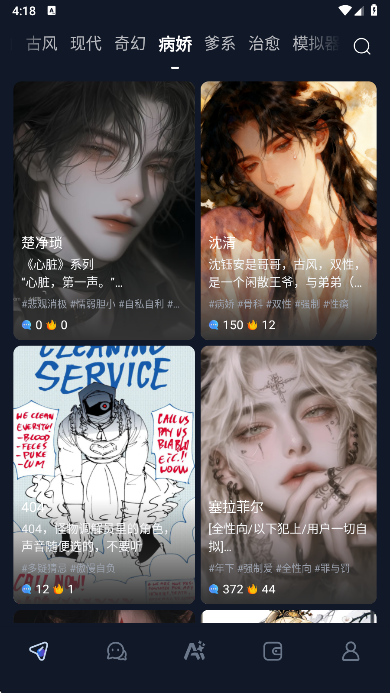Open the profile tab

coord(351,651)
